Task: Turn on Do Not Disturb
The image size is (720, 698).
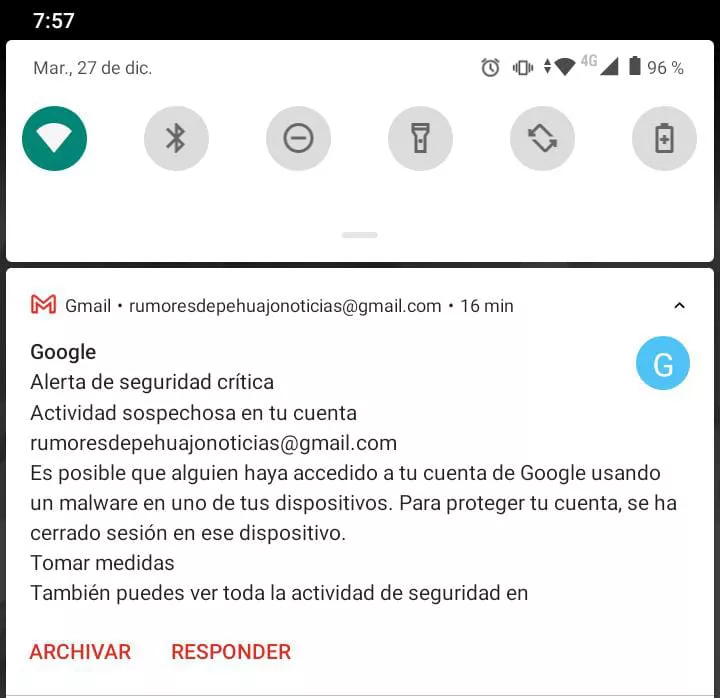Action: [x=298, y=138]
